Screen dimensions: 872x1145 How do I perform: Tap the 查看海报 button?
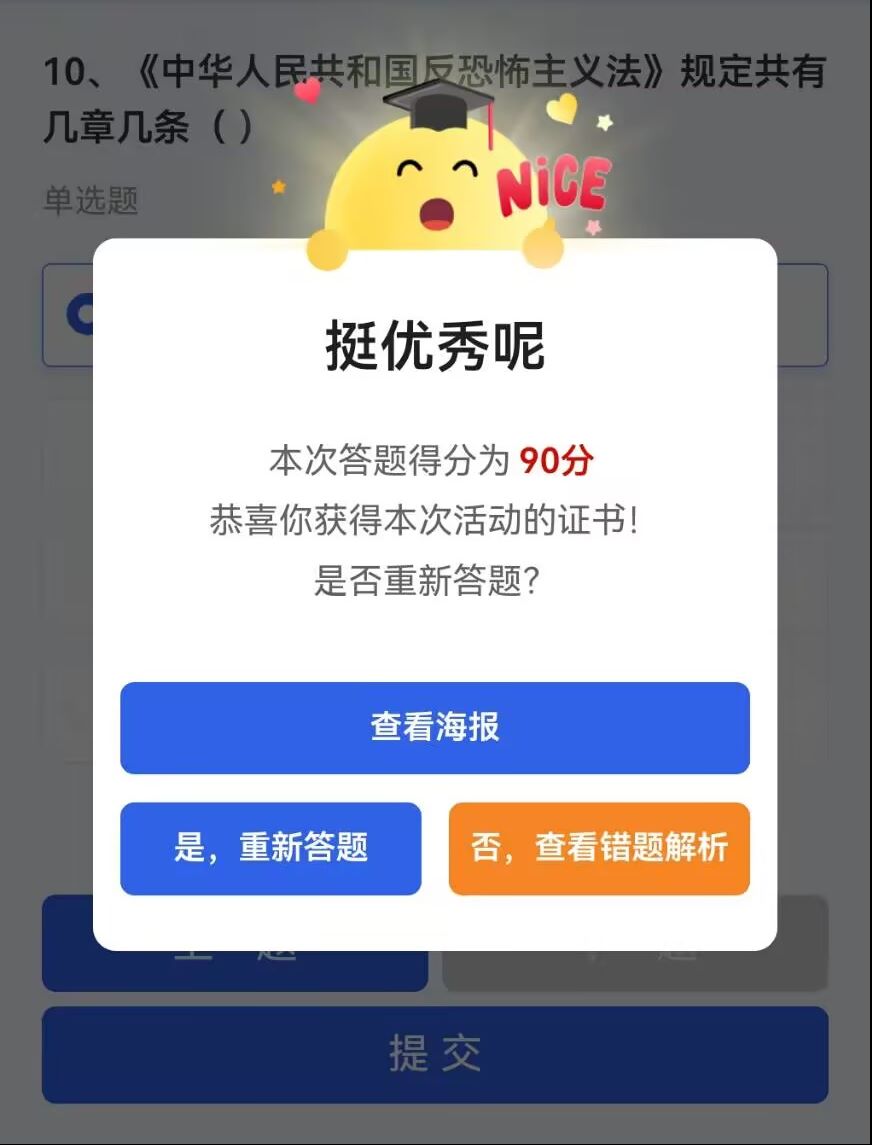point(435,728)
